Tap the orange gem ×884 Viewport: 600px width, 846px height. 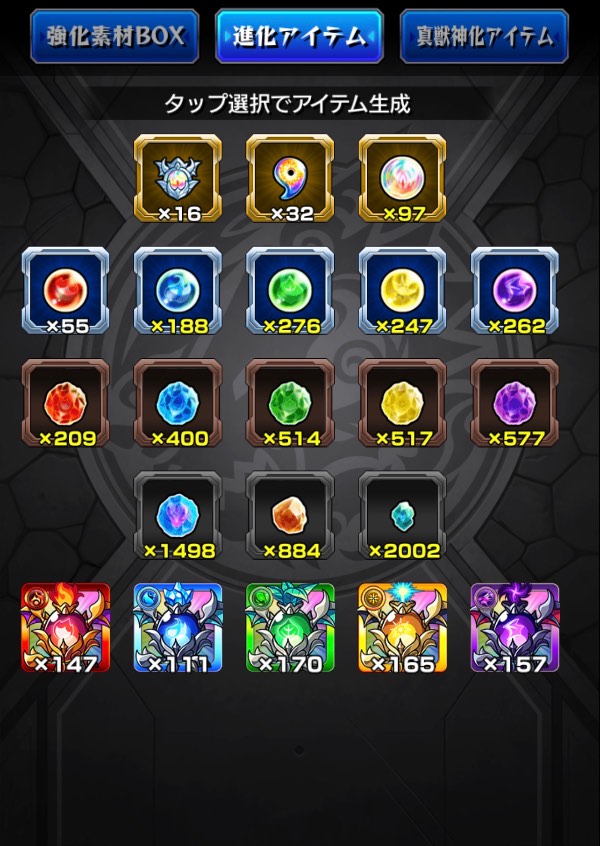click(290, 515)
